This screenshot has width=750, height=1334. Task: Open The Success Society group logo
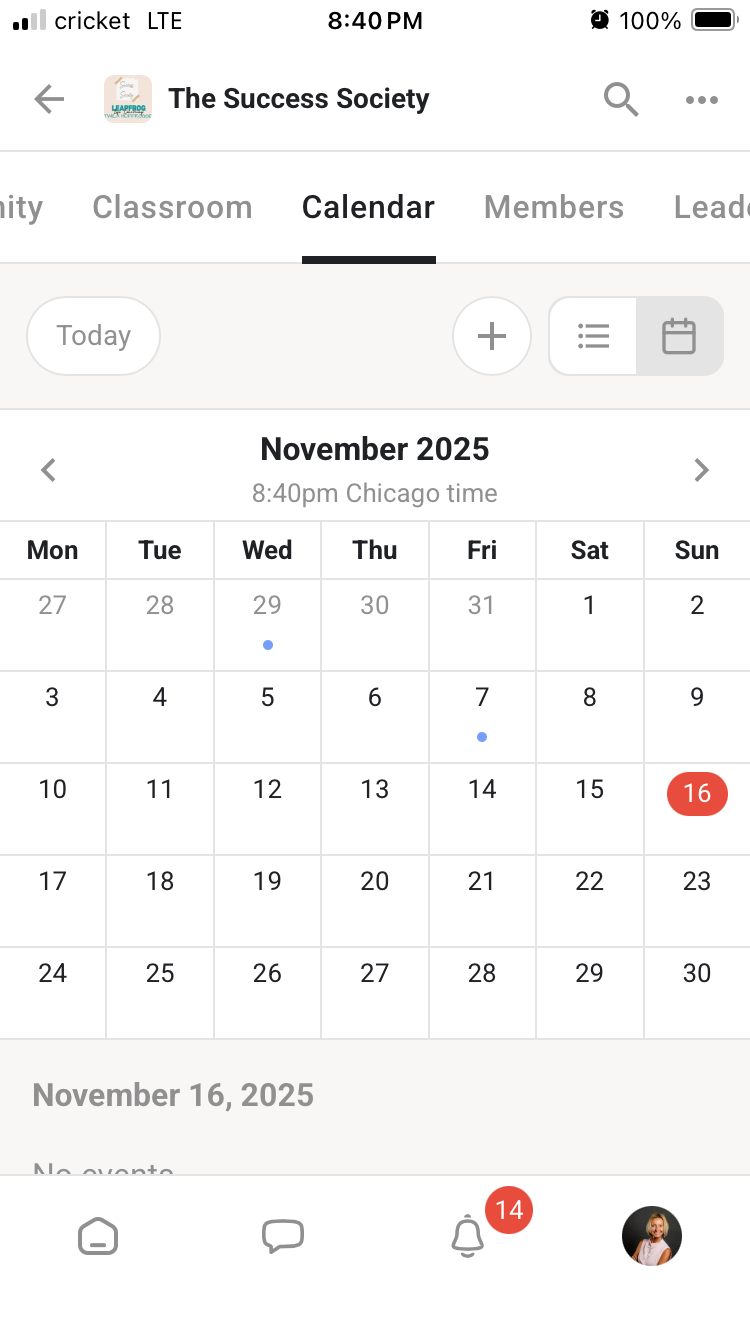pos(128,99)
